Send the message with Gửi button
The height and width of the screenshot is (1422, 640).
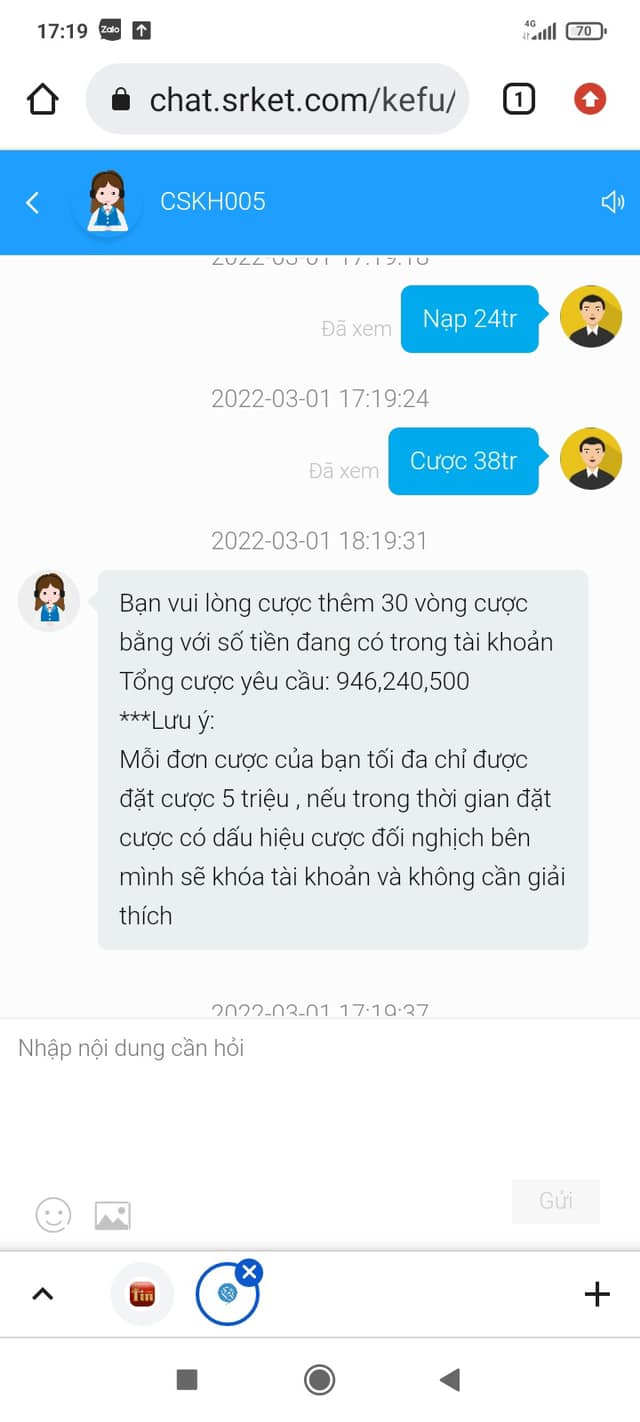[555, 1201]
